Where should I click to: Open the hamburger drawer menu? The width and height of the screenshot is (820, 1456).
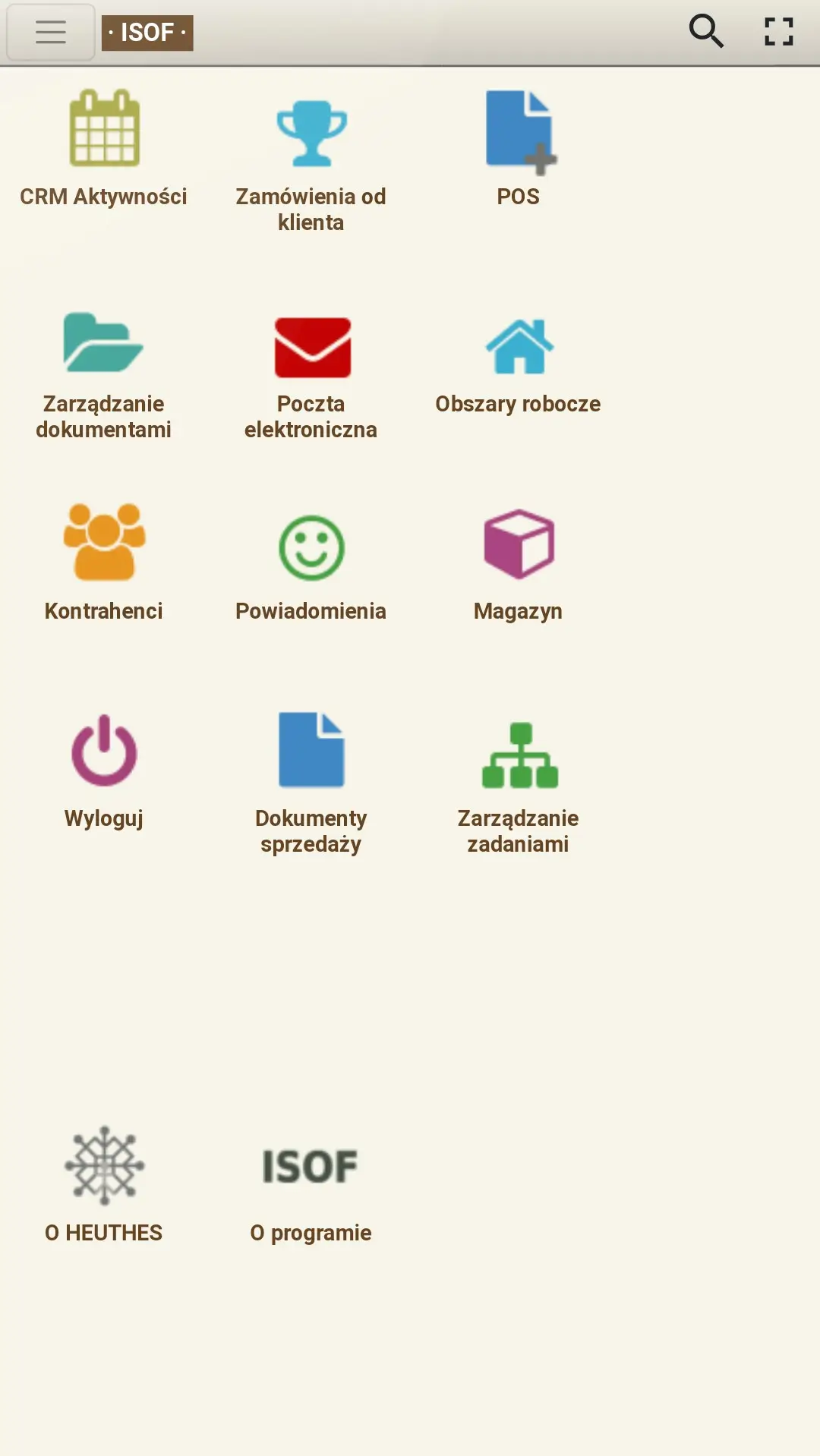tap(51, 32)
